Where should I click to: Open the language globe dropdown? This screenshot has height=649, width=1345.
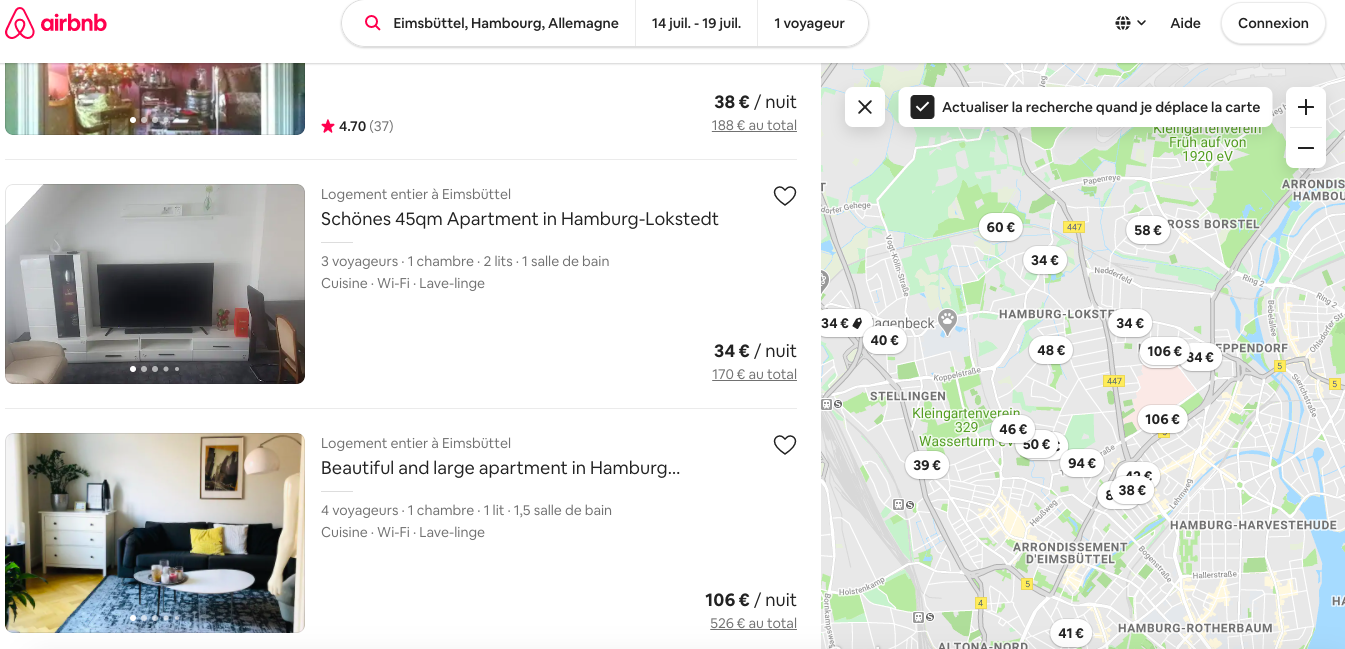pos(1130,23)
